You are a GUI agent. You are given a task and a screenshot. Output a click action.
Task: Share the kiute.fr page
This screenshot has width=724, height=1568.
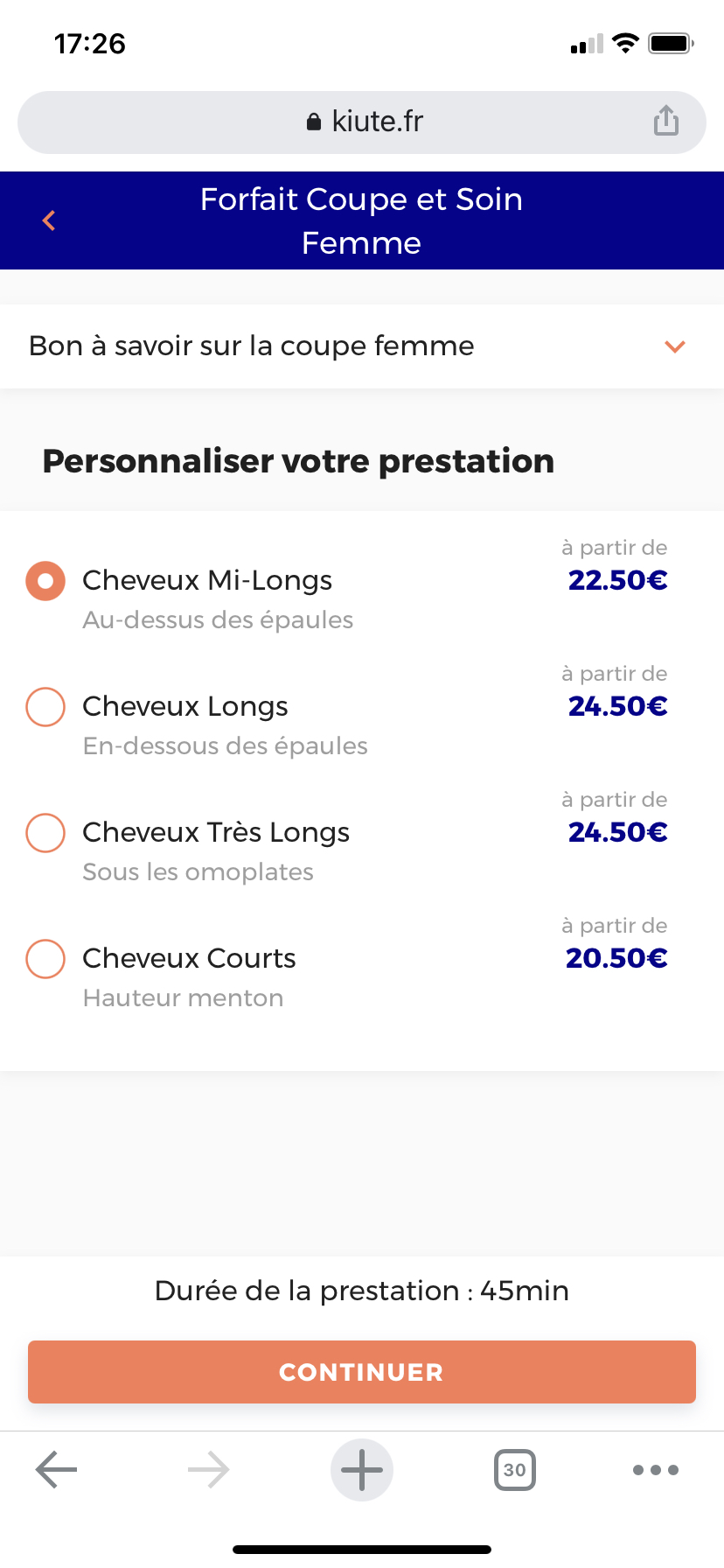[665, 121]
